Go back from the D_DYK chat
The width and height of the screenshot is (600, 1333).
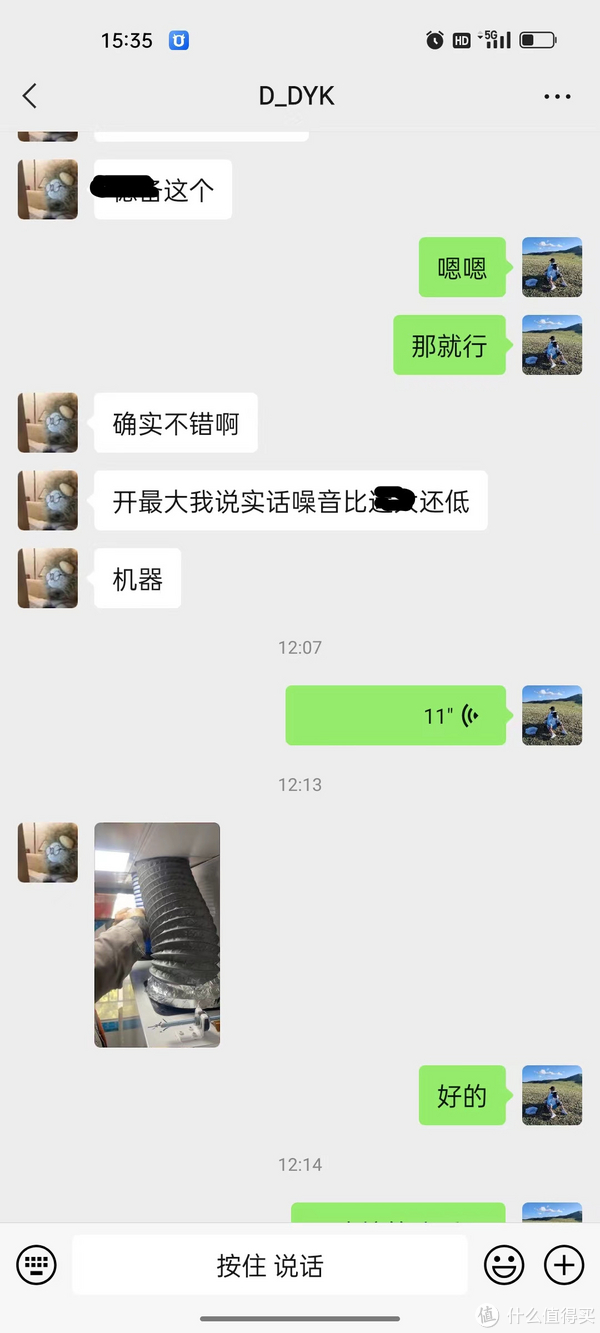[29, 96]
